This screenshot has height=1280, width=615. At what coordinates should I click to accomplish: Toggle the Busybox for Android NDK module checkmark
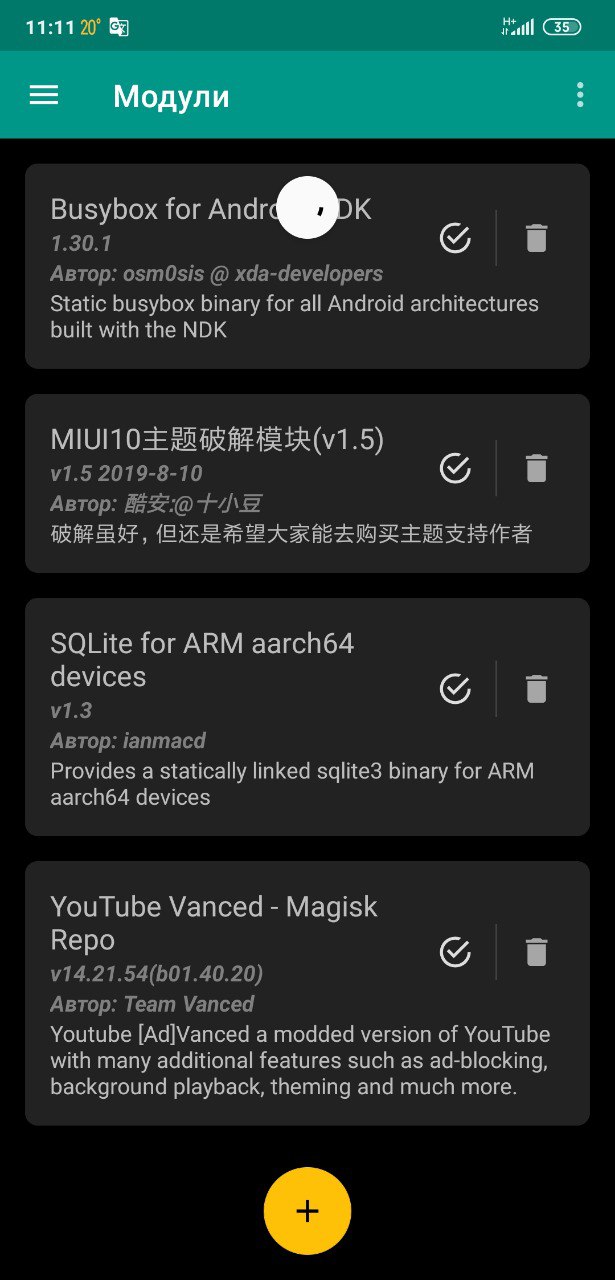click(x=455, y=238)
